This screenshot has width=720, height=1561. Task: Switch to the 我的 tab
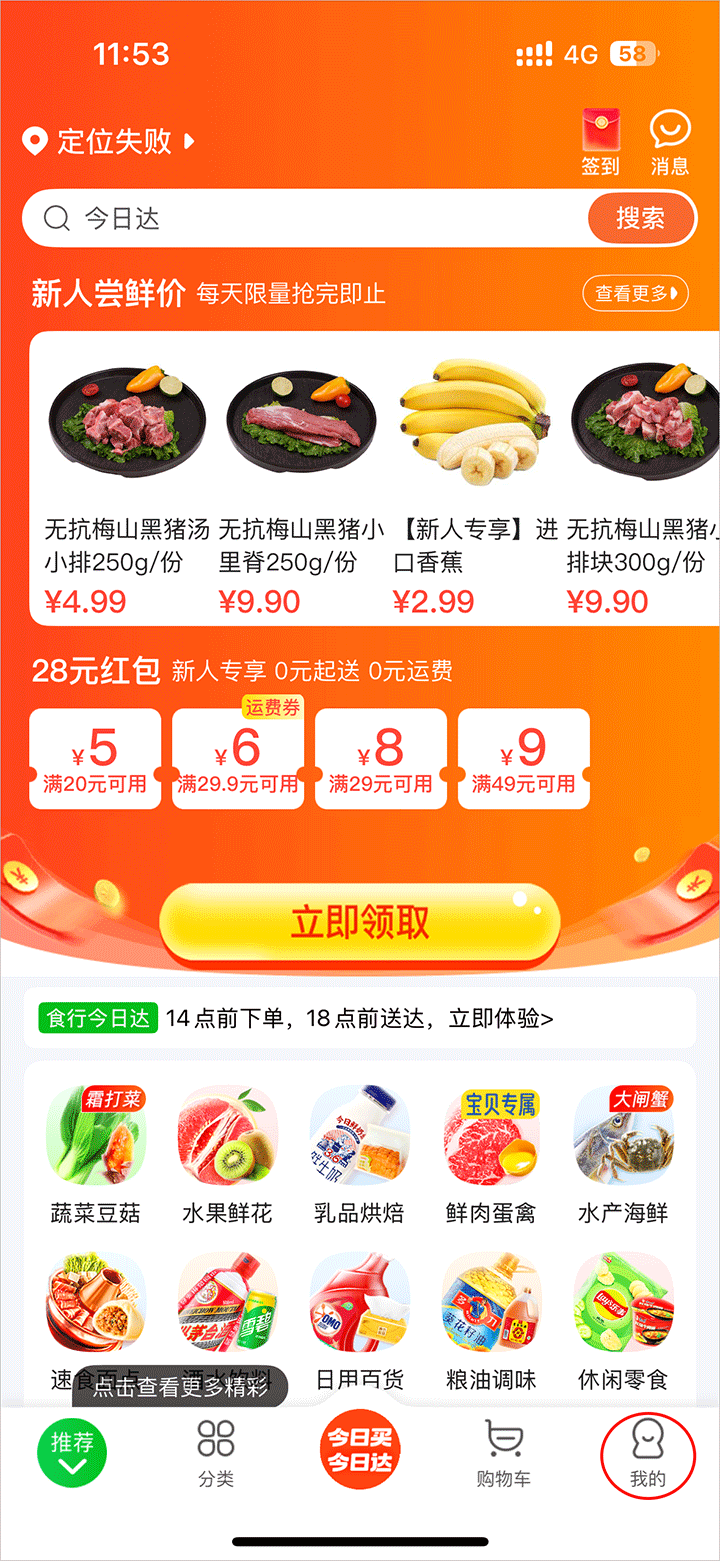point(647,1452)
